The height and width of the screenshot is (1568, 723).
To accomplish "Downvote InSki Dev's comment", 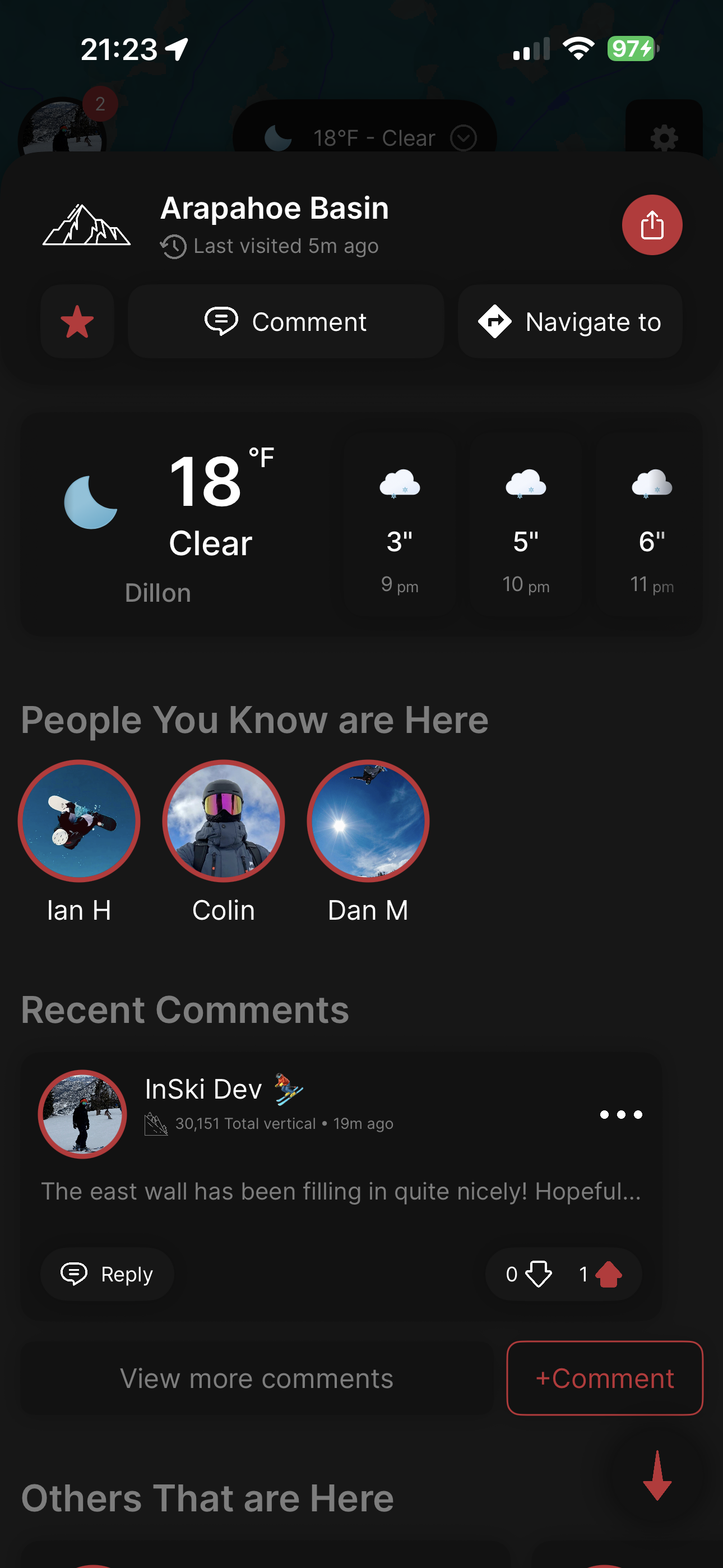I will (x=538, y=1274).
